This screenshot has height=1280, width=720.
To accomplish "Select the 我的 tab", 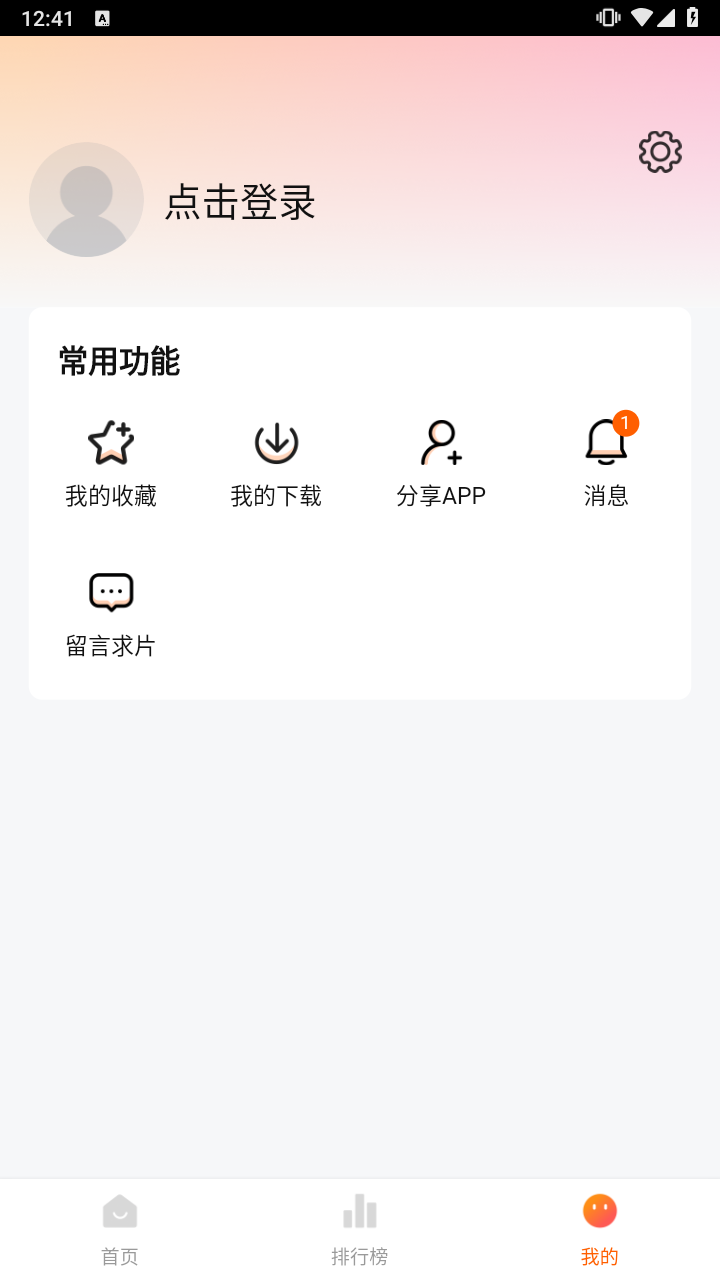I will (x=600, y=1230).
